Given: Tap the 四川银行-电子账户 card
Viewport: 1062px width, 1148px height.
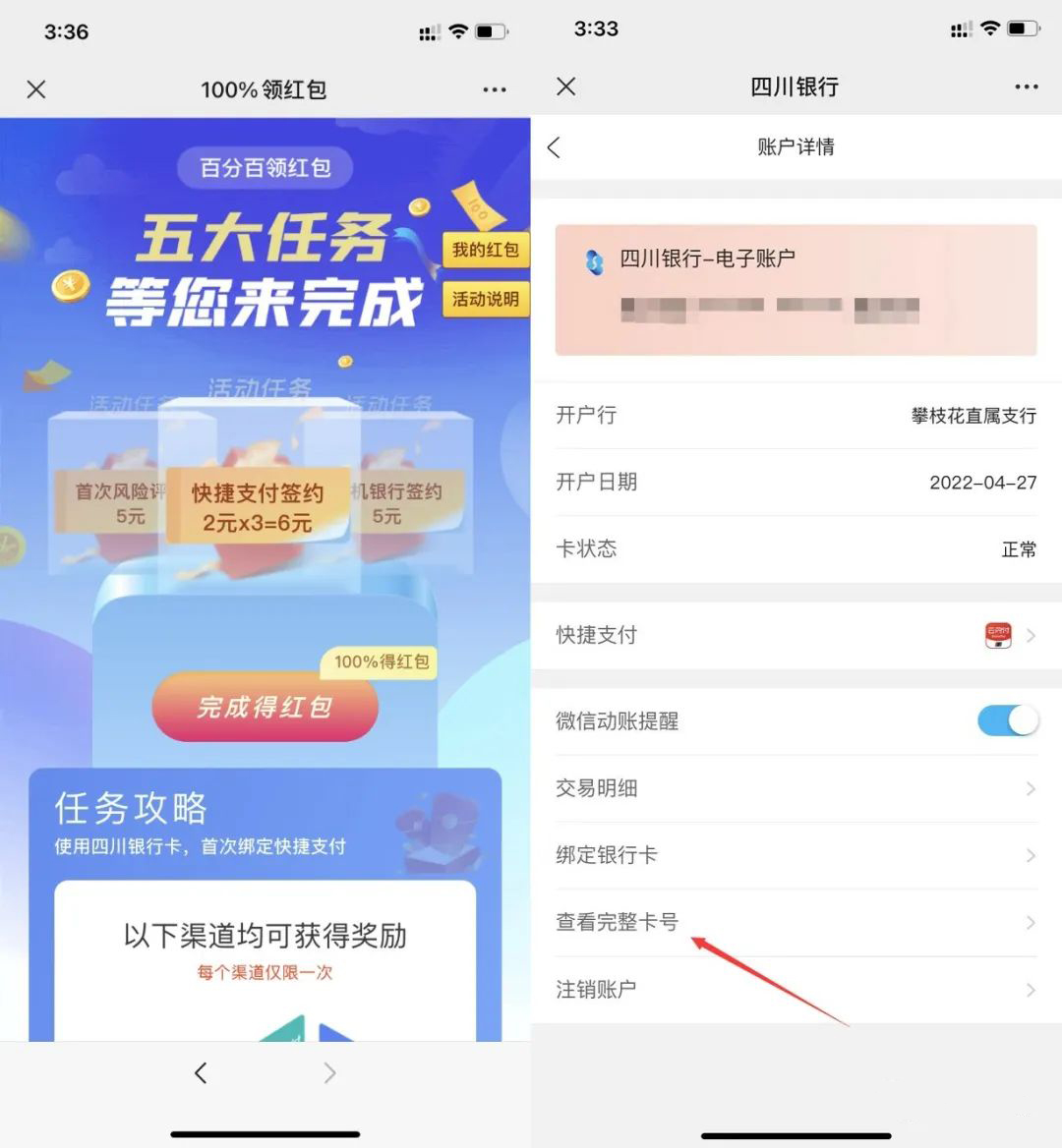Looking at the screenshot, I should pyautogui.click(x=795, y=289).
